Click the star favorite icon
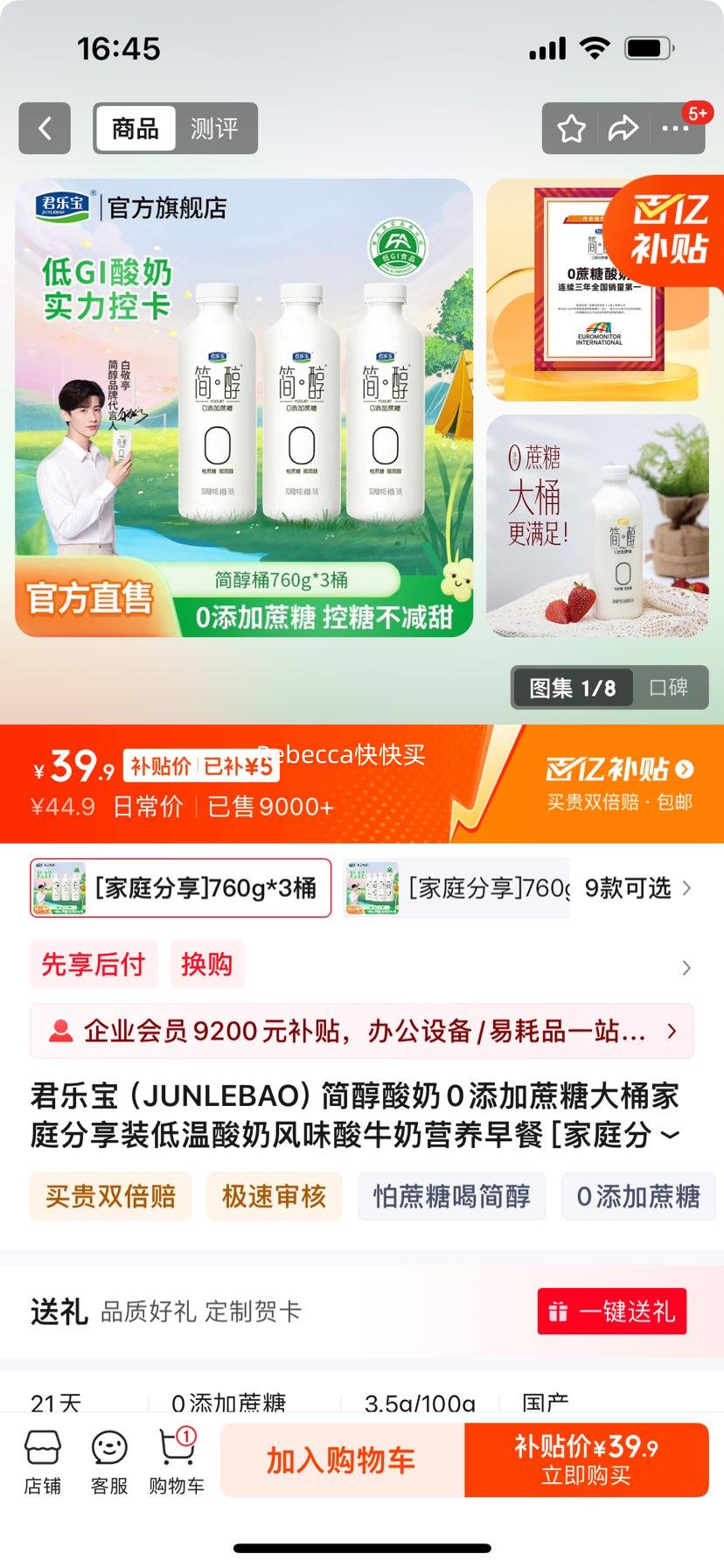This screenshot has width=724, height=1568. tap(573, 129)
